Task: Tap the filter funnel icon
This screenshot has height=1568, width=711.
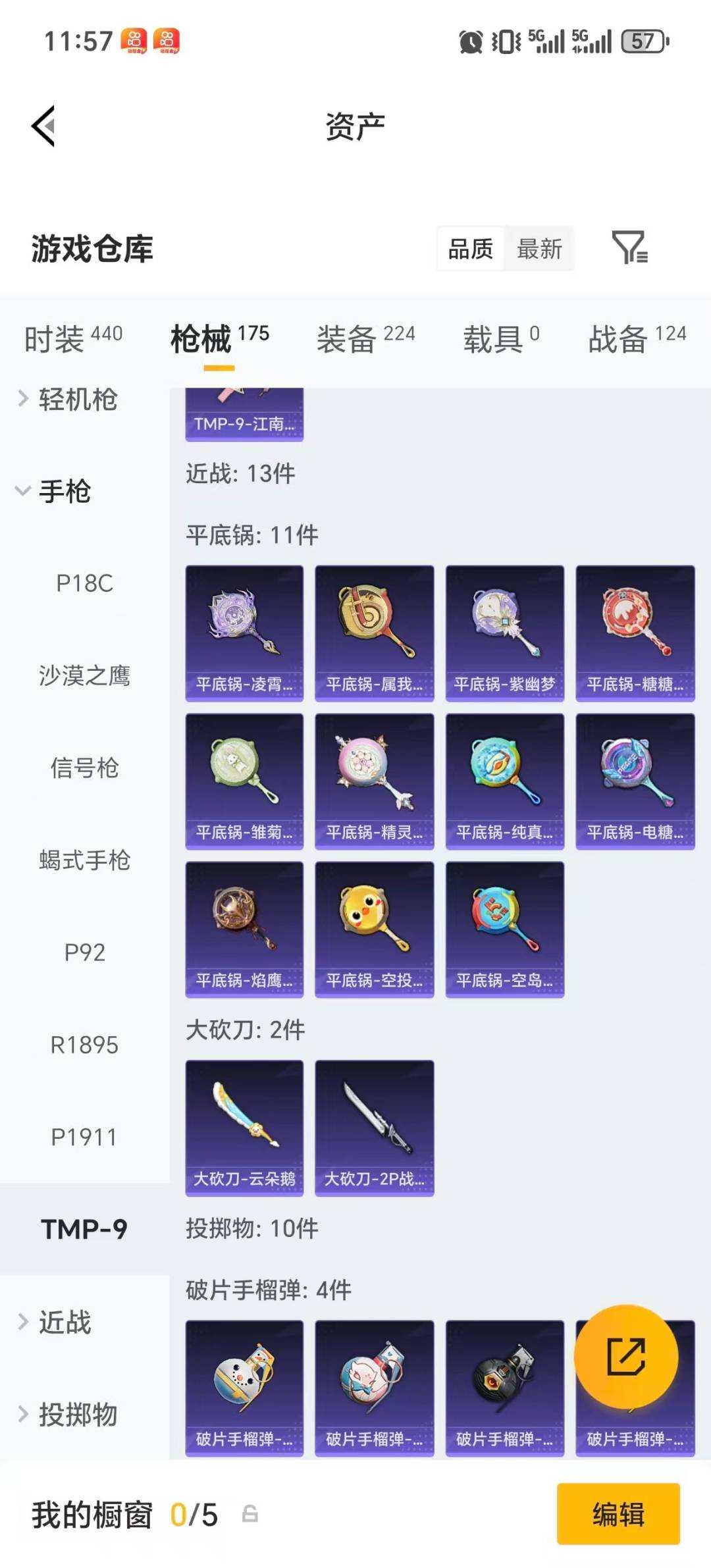Action: 631,248
